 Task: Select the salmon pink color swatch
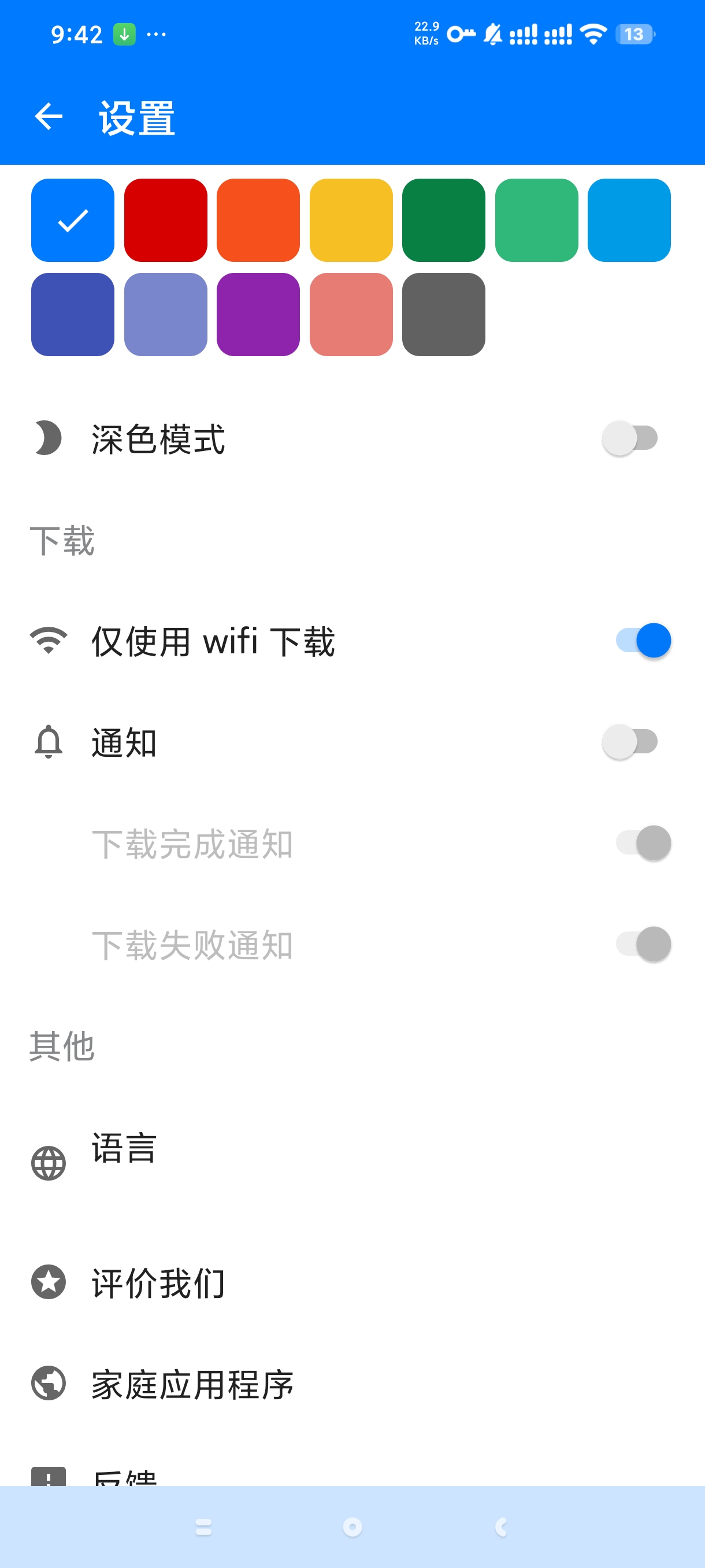pos(351,314)
